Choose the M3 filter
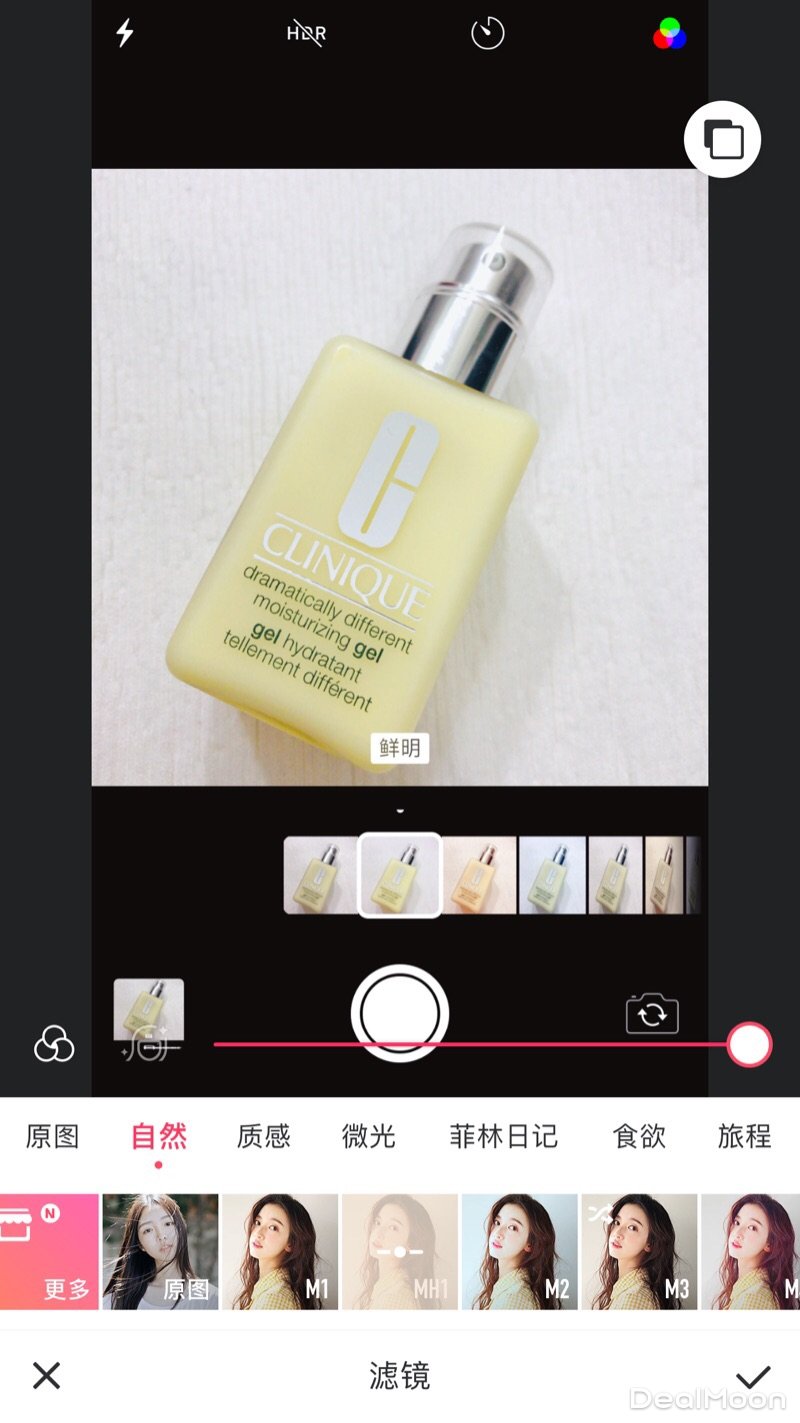The width and height of the screenshot is (800, 1423). tap(639, 1251)
